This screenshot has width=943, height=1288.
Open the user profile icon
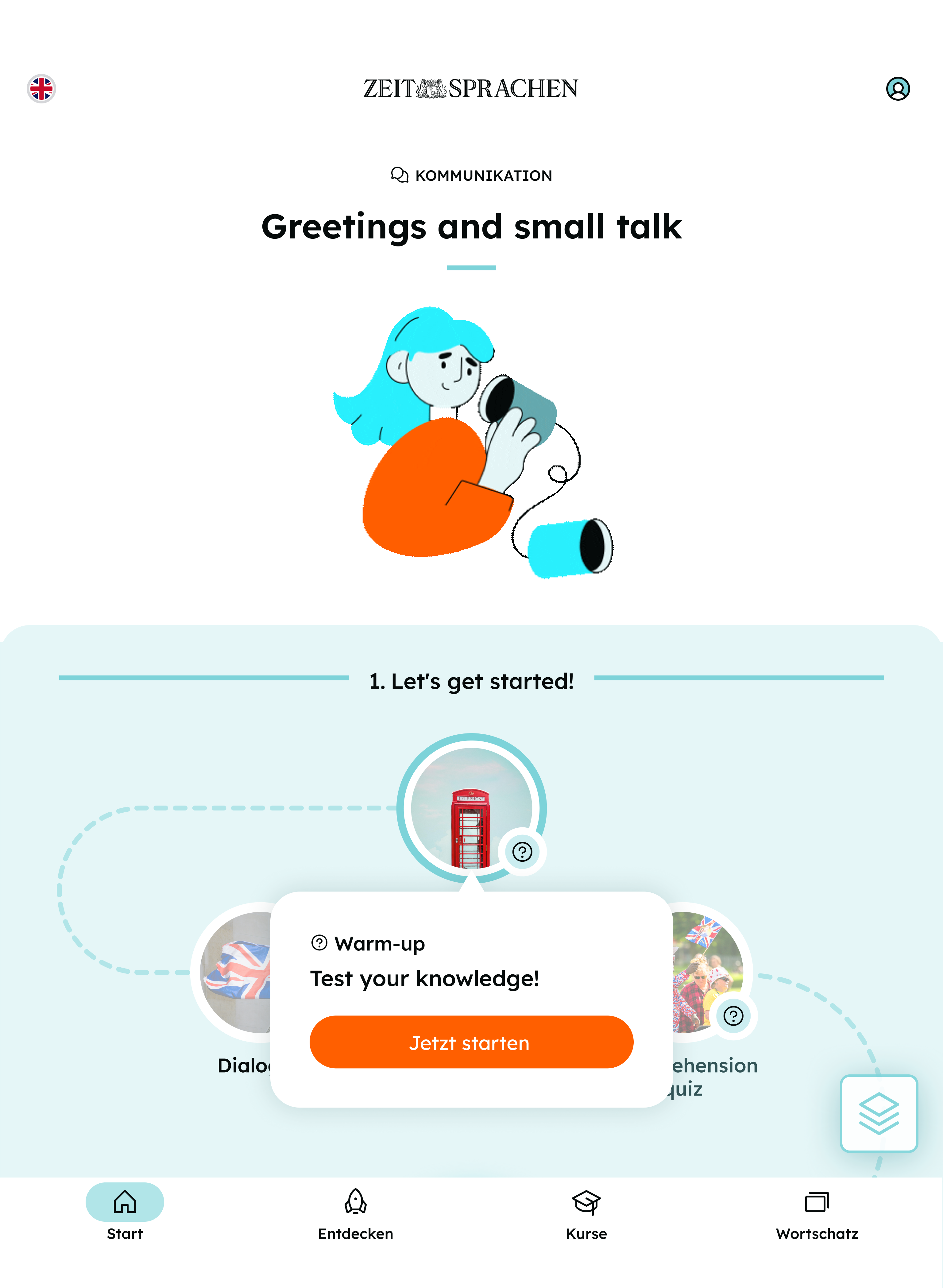[897, 88]
